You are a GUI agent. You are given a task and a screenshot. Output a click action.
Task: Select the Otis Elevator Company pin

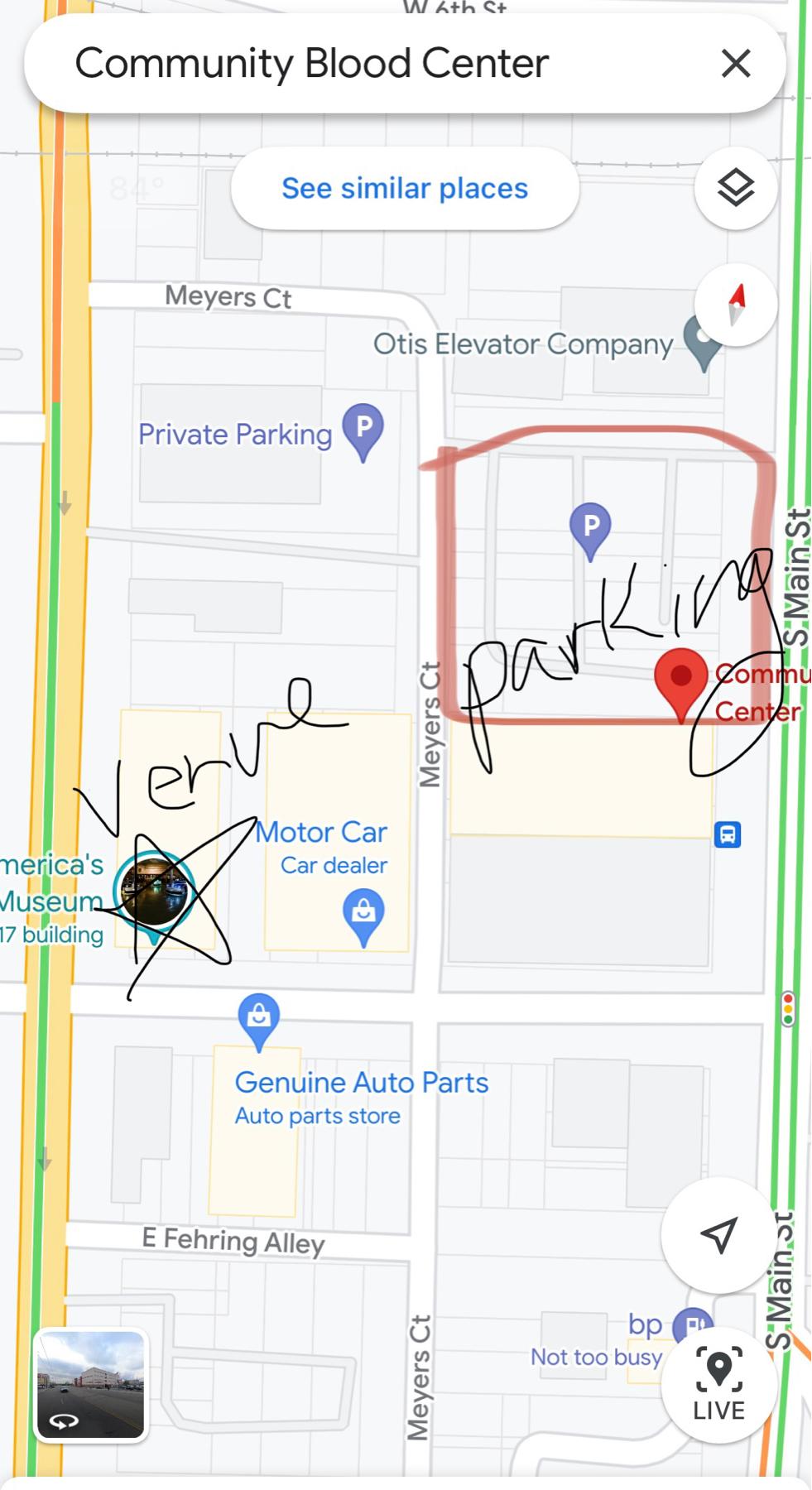(703, 344)
